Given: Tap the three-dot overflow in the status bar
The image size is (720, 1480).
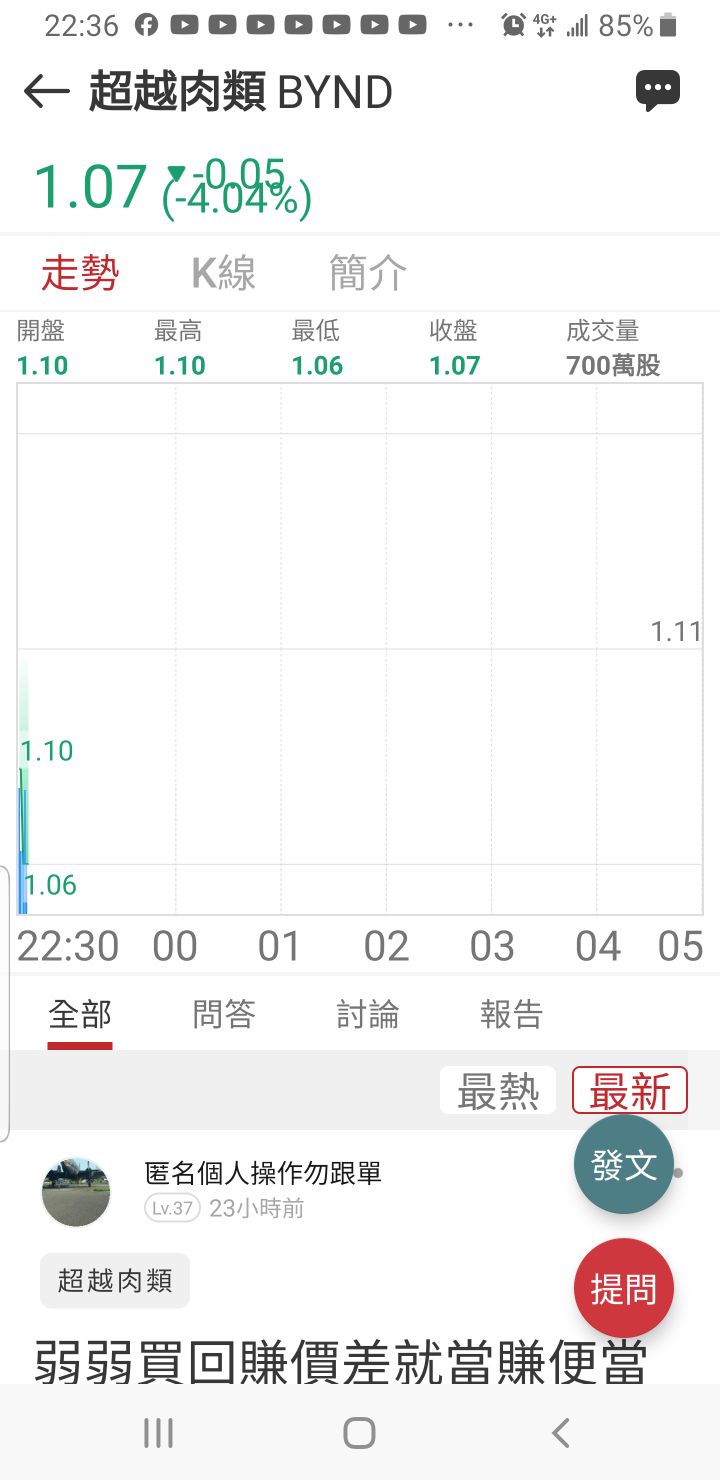Looking at the screenshot, I should (459, 24).
